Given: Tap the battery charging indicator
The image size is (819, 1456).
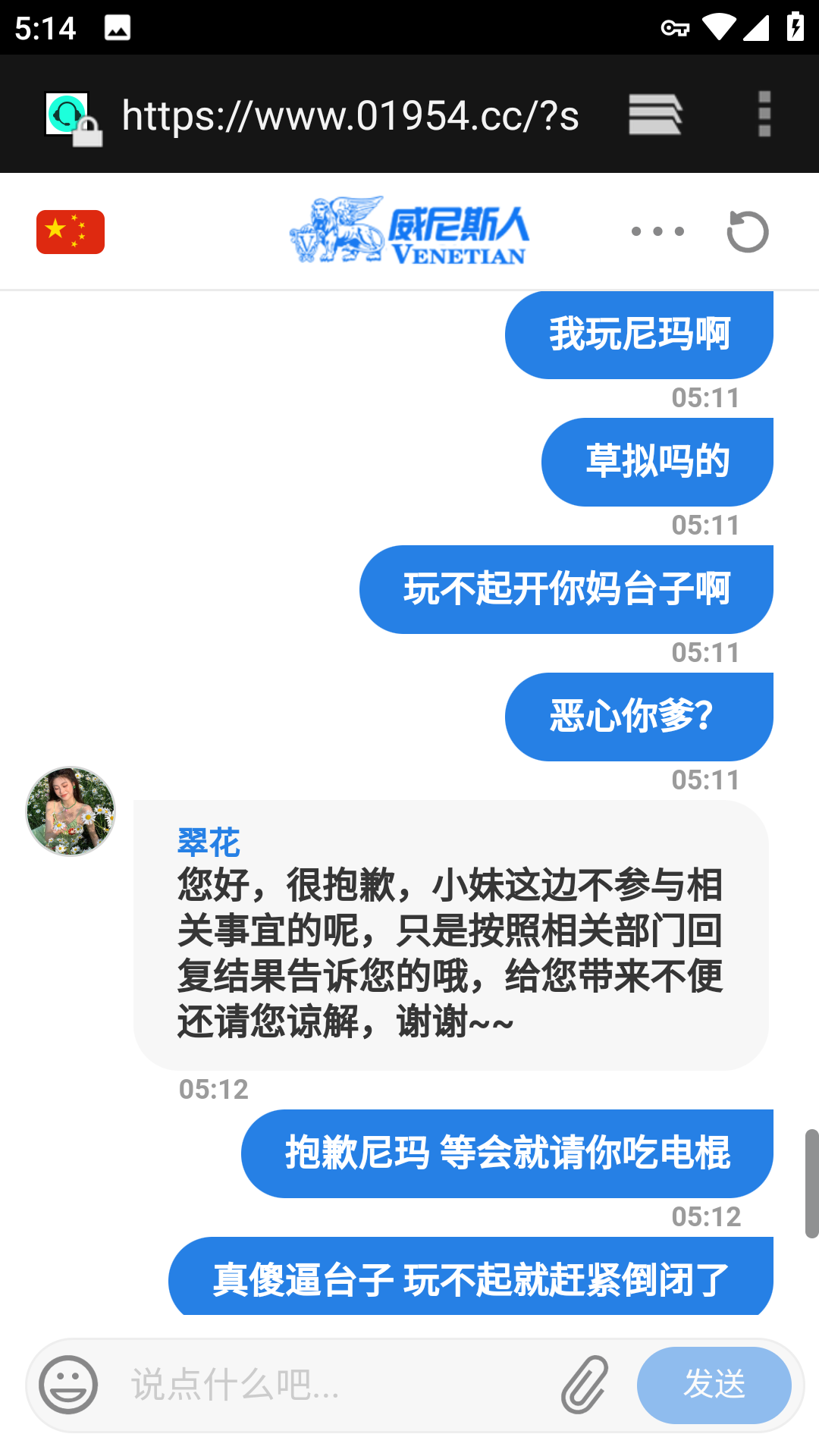Looking at the screenshot, I should tap(795, 26).
